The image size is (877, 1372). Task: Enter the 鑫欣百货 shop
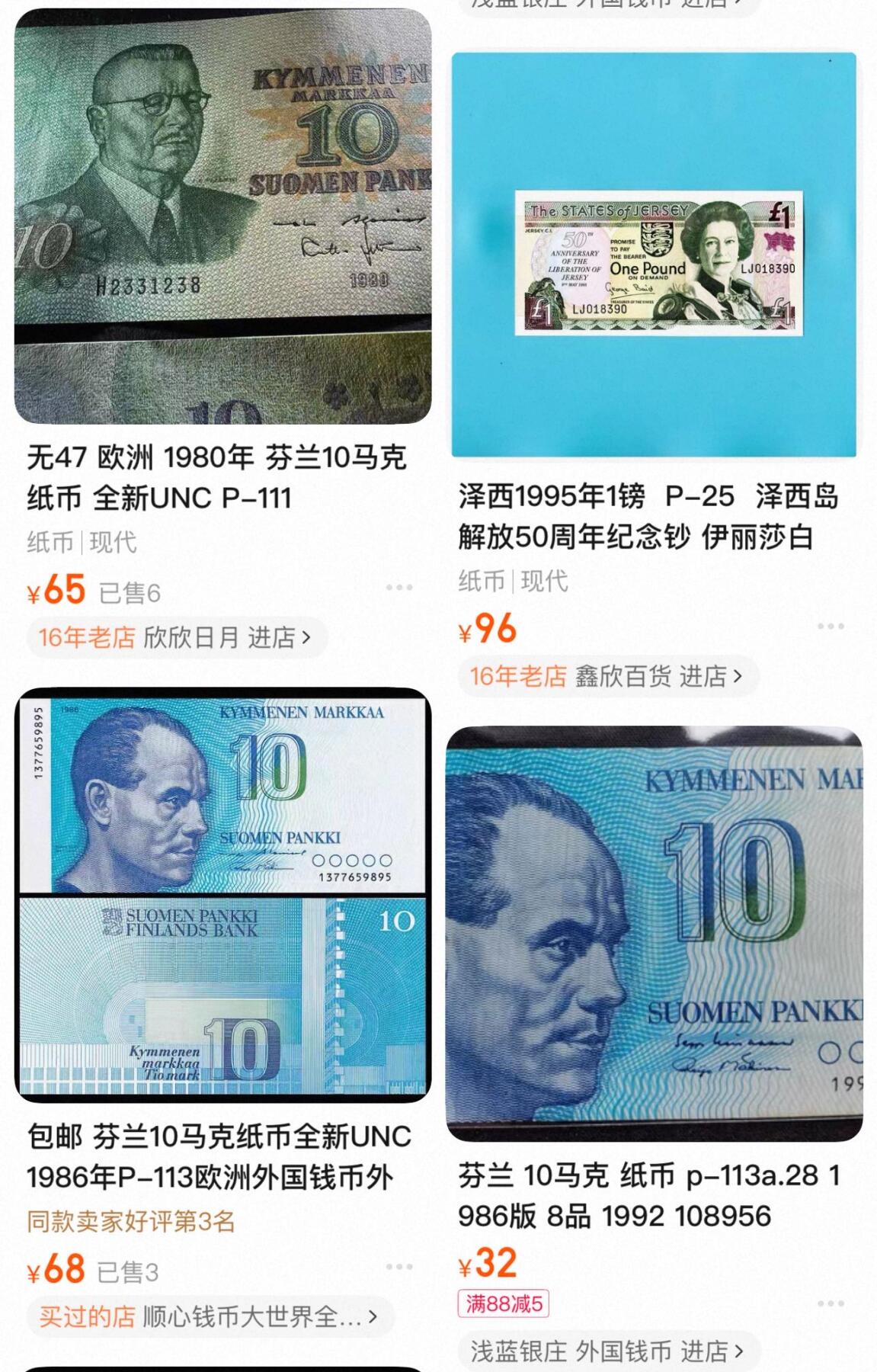click(x=608, y=676)
